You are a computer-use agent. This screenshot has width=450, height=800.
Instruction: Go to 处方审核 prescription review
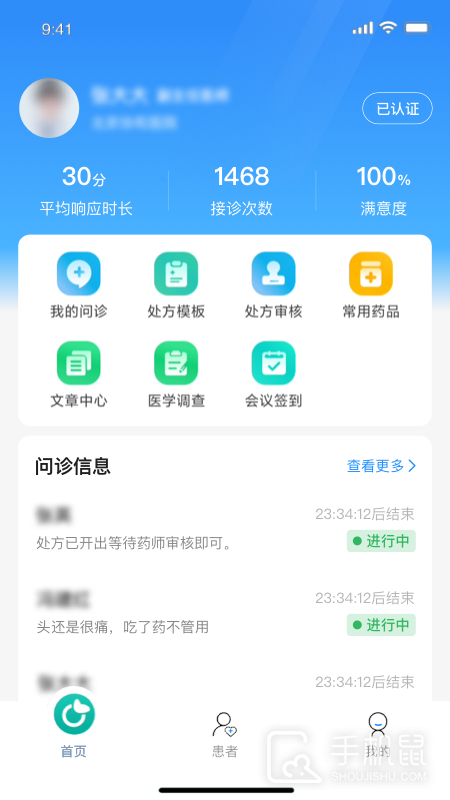[273, 286]
